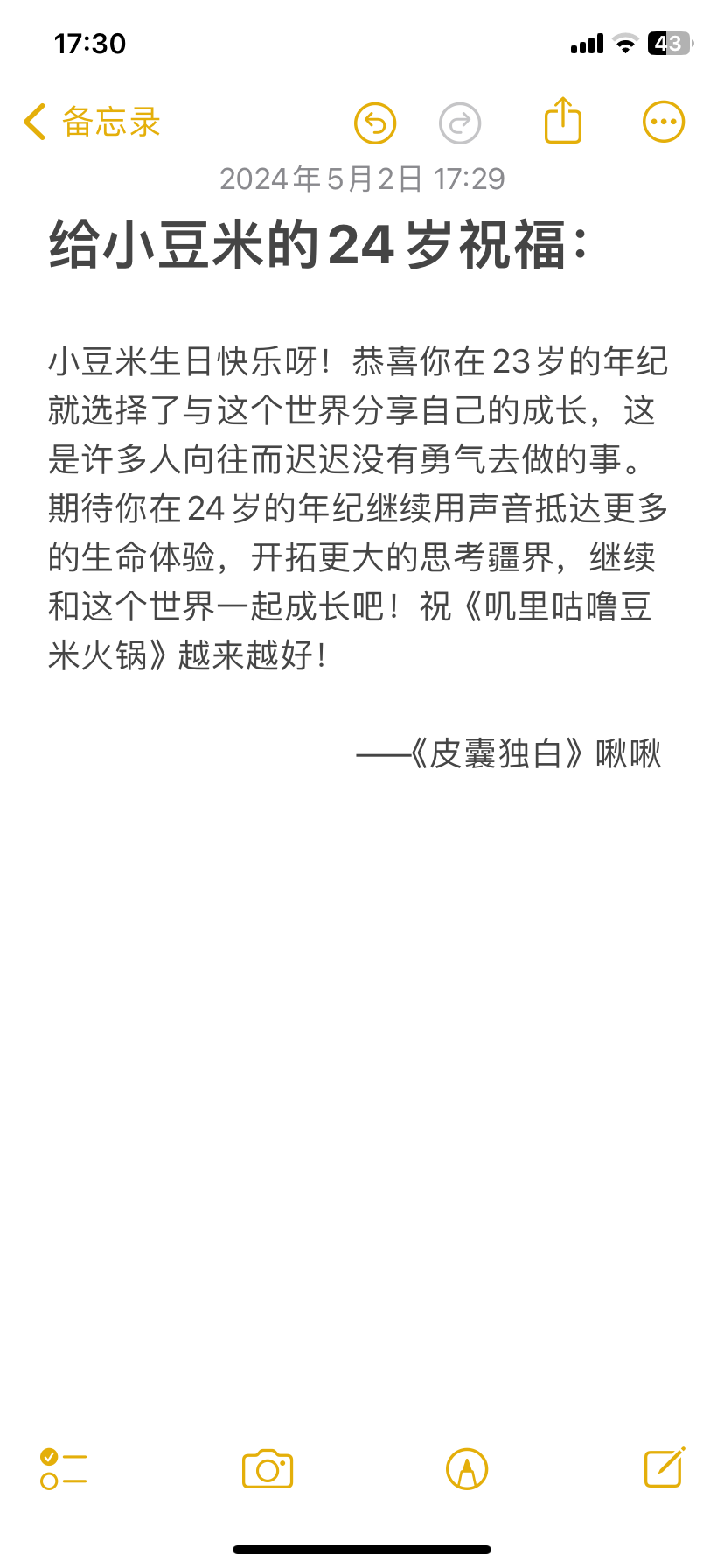Image resolution: width=724 pixels, height=1568 pixels.
Task: Open the camera attachment option
Action: tap(268, 1469)
